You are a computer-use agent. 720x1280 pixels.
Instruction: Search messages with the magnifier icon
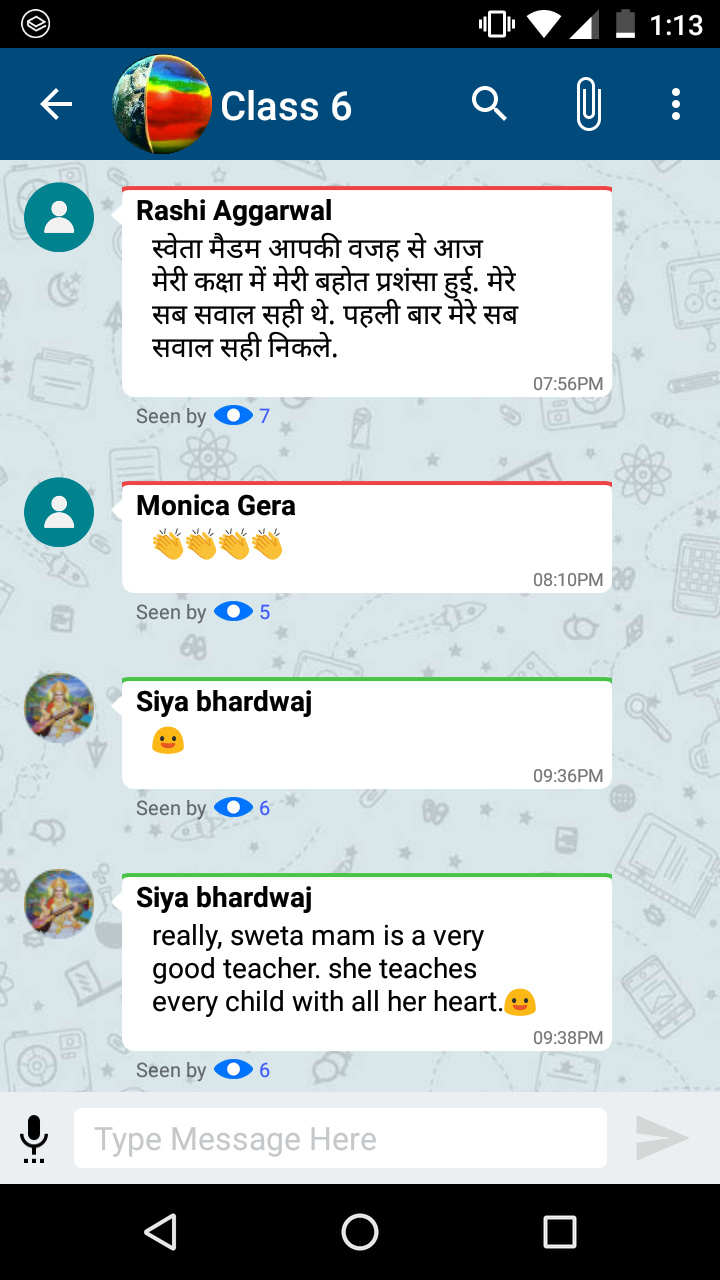coord(489,103)
